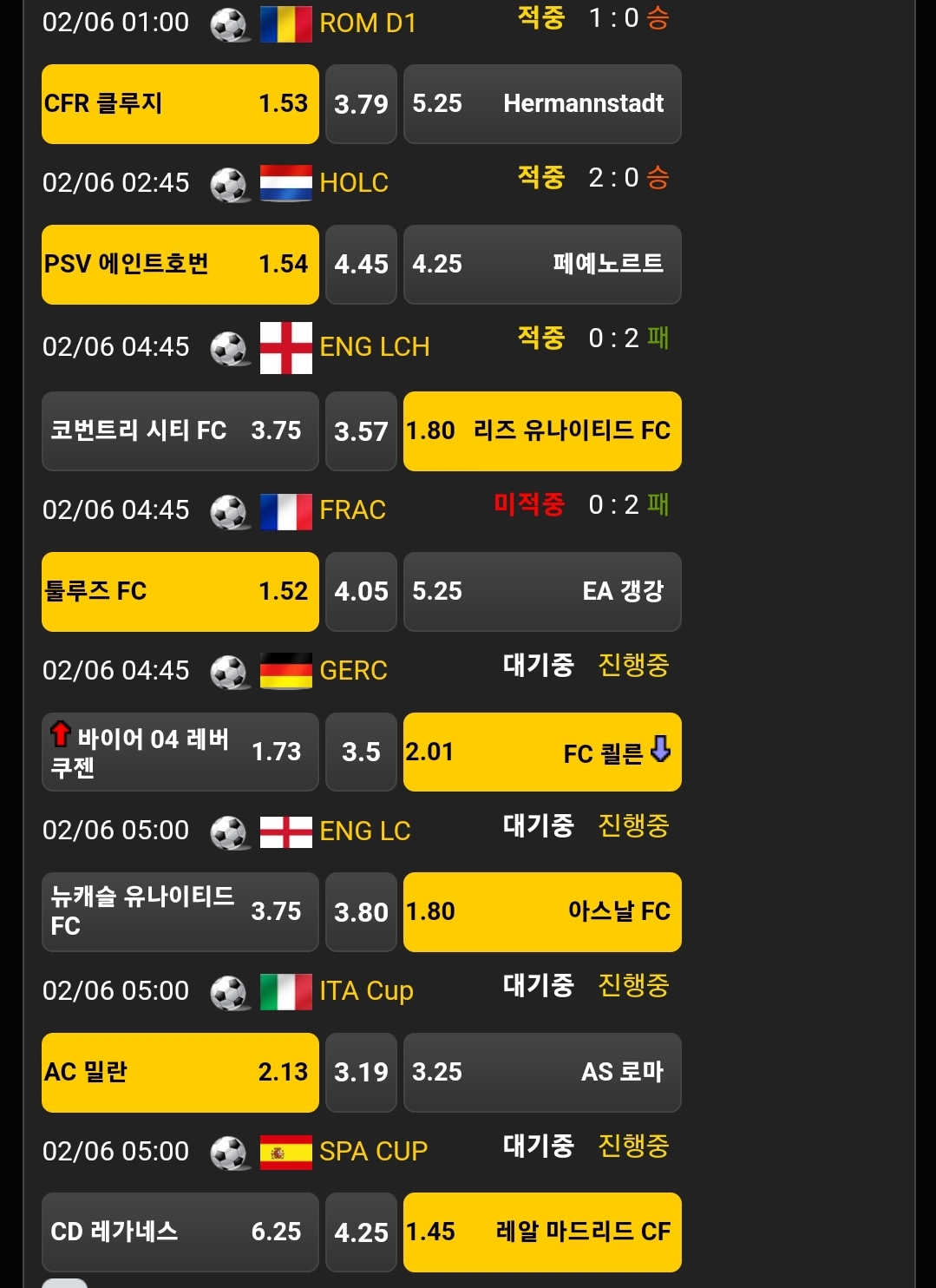Pick AS 로마 away odds 3.25
Viewport: 936px width, 1288px height.
(542, 1073)
